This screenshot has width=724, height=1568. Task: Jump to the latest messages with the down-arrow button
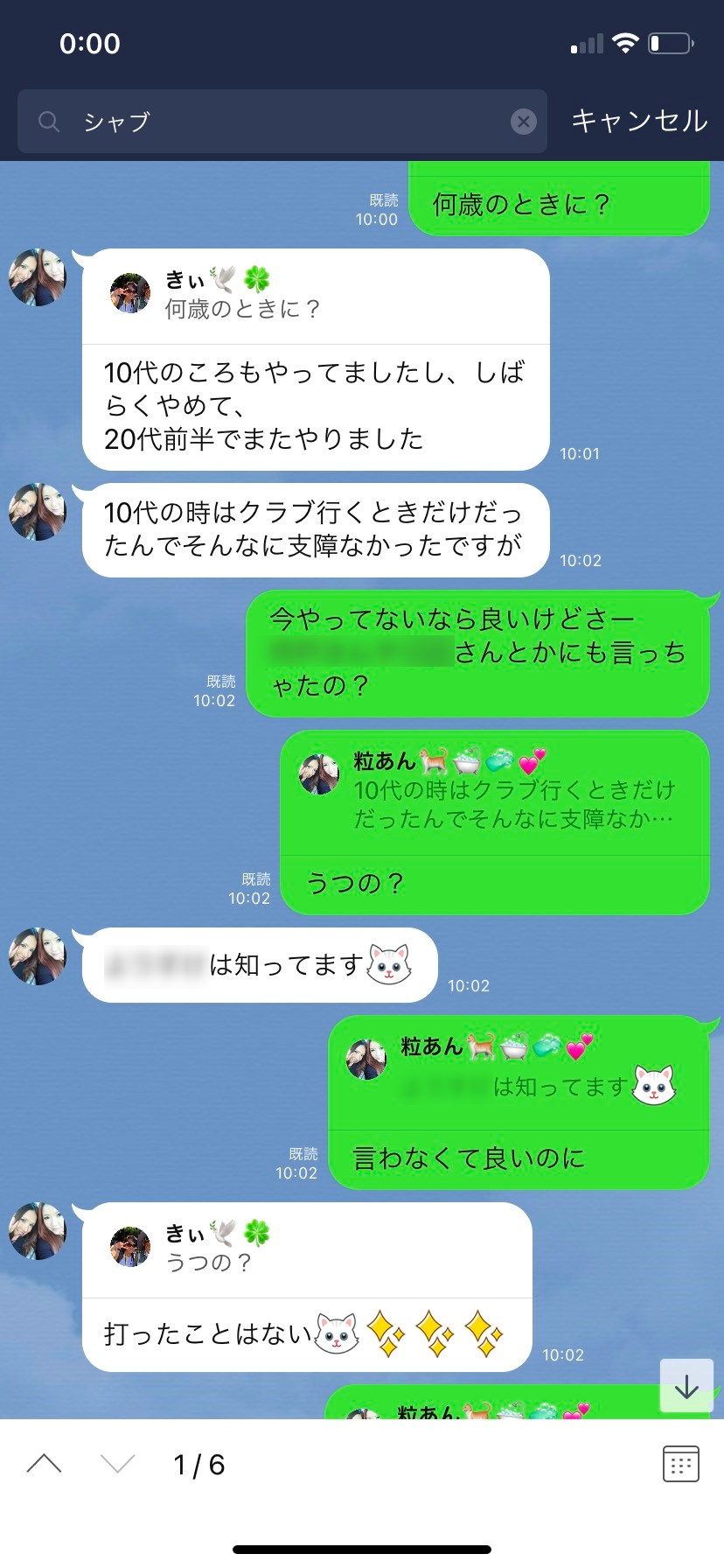[686, 1386]
